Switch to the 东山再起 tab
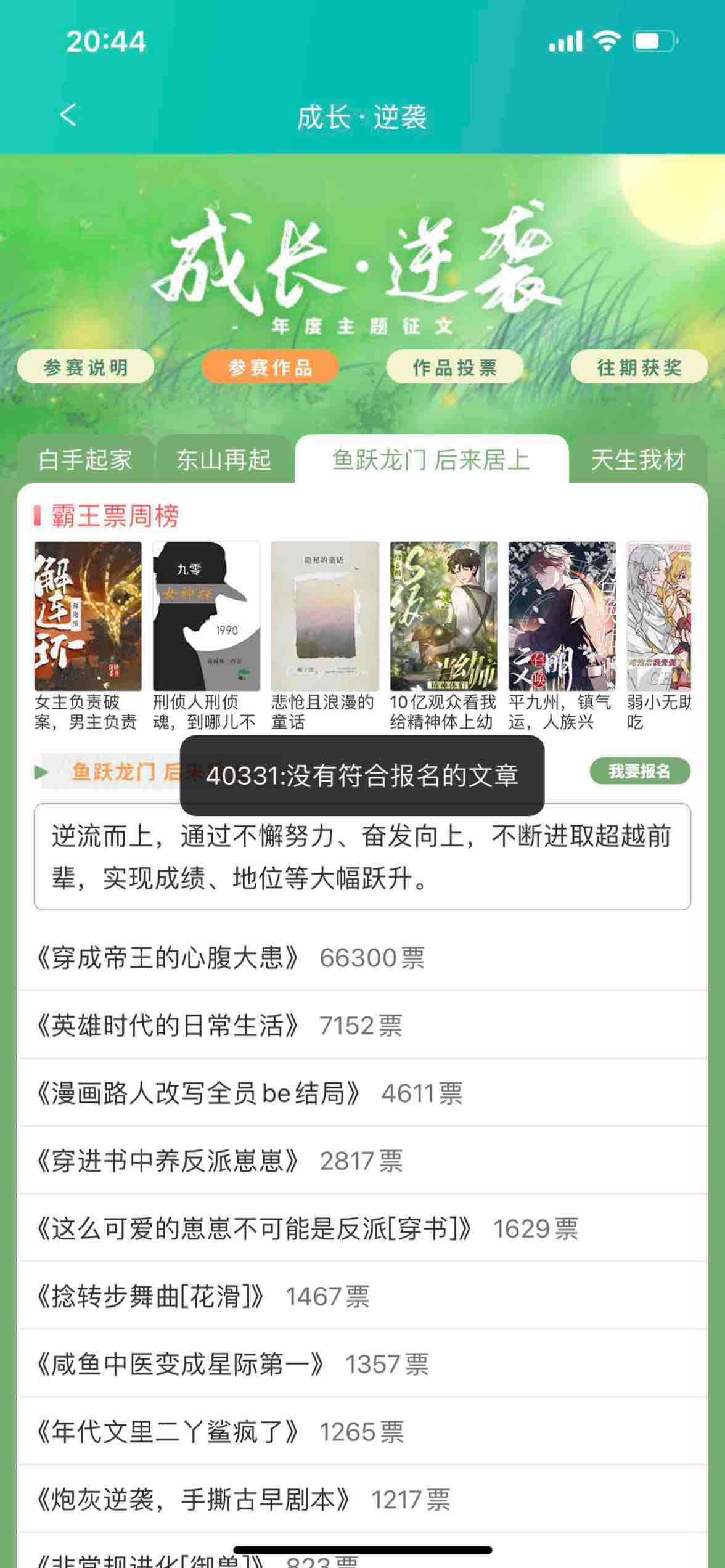This screenshot has width=725, height=1568. (x=224, y=460)
